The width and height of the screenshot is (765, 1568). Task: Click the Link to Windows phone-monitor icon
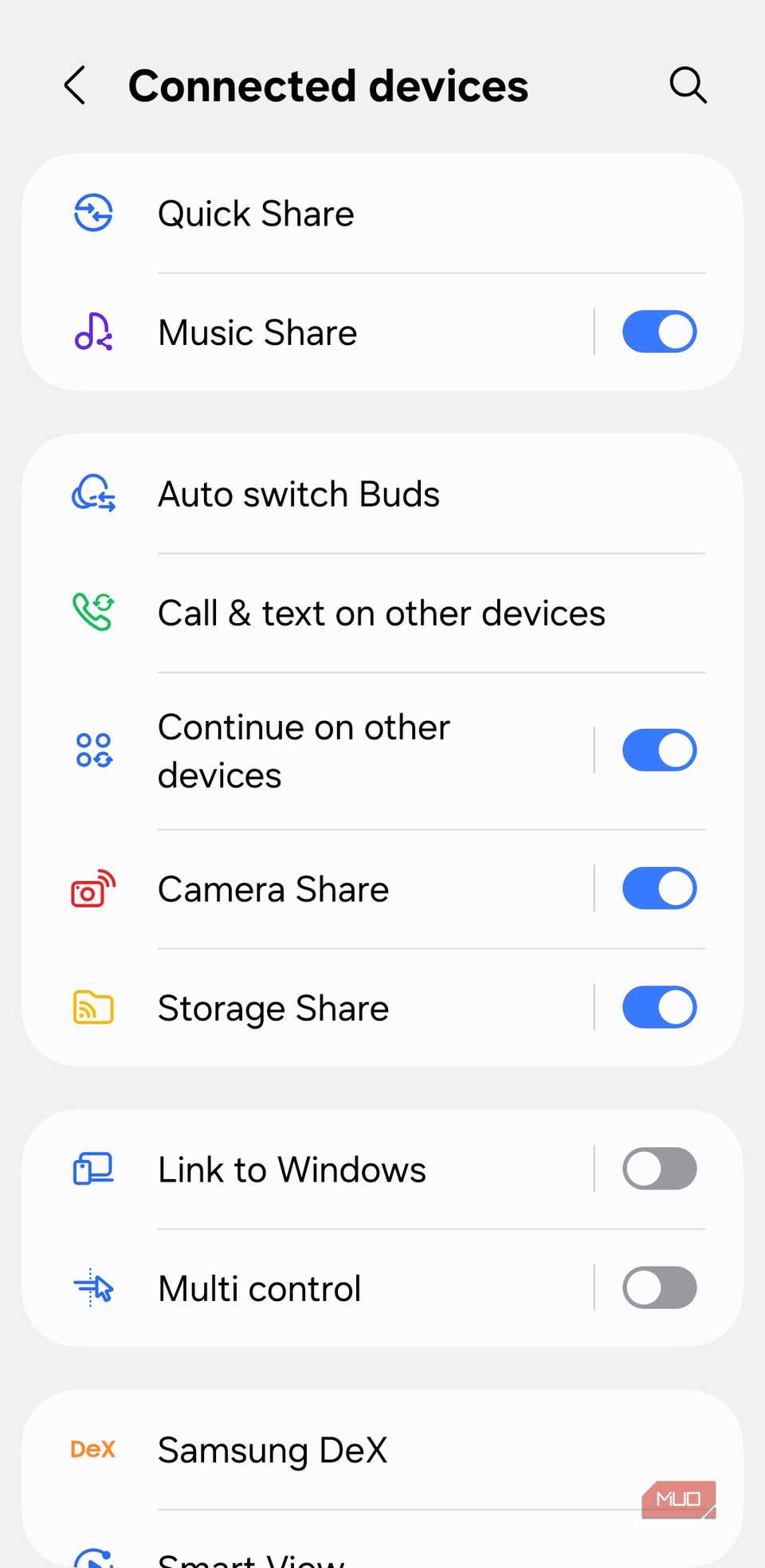[92, 1168]
